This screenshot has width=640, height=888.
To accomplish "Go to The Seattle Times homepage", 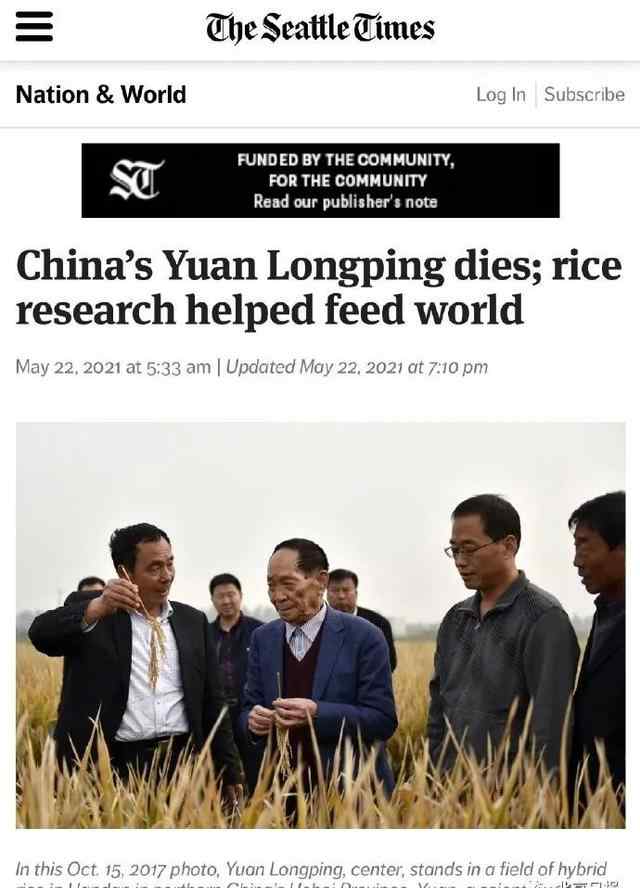I will pyautogui.click(x=320, y=28).
